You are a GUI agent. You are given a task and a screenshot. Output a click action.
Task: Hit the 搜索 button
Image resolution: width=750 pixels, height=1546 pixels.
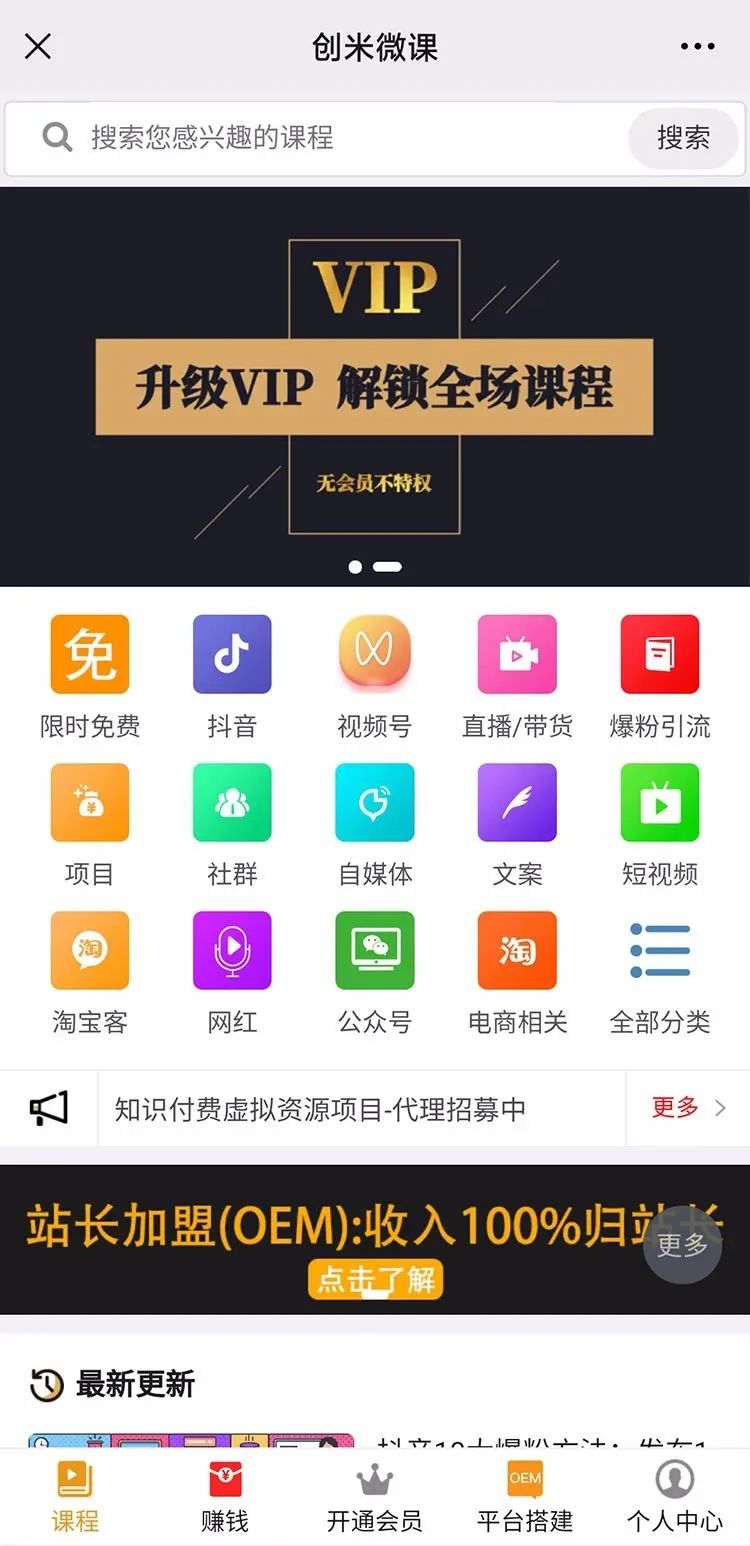point(683,138)
